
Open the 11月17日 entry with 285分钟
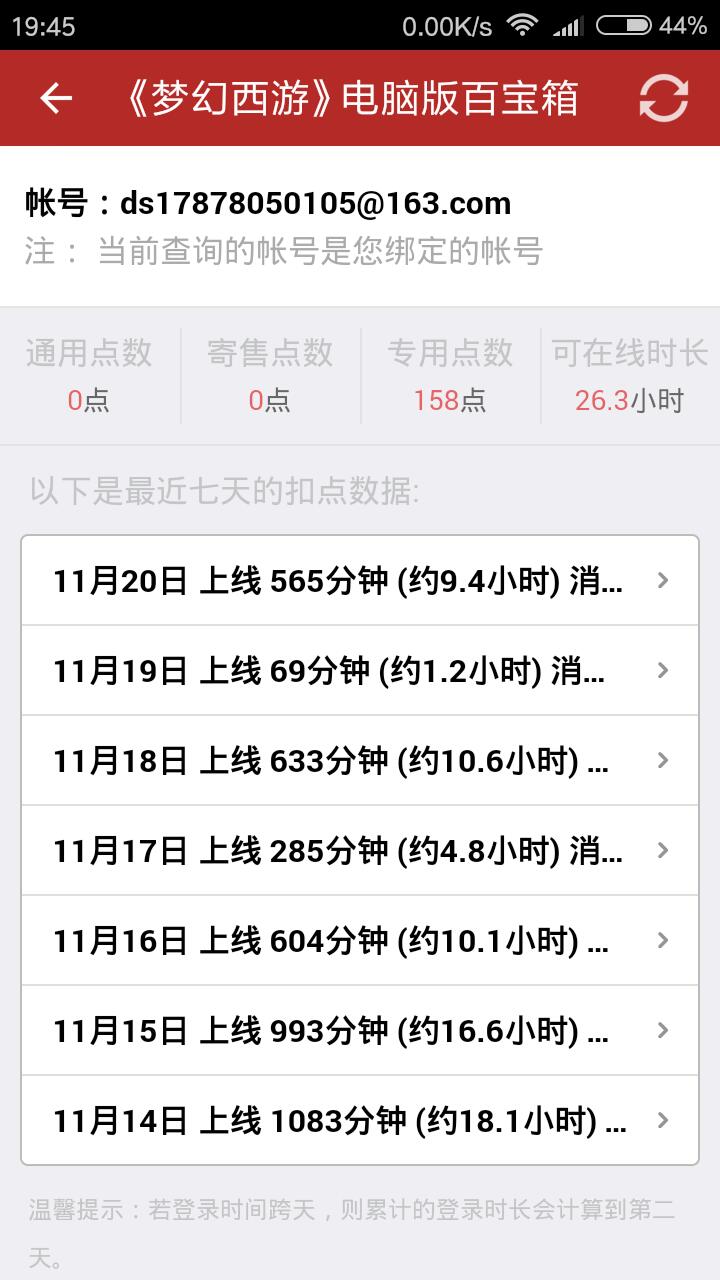(x=360, y=851)
